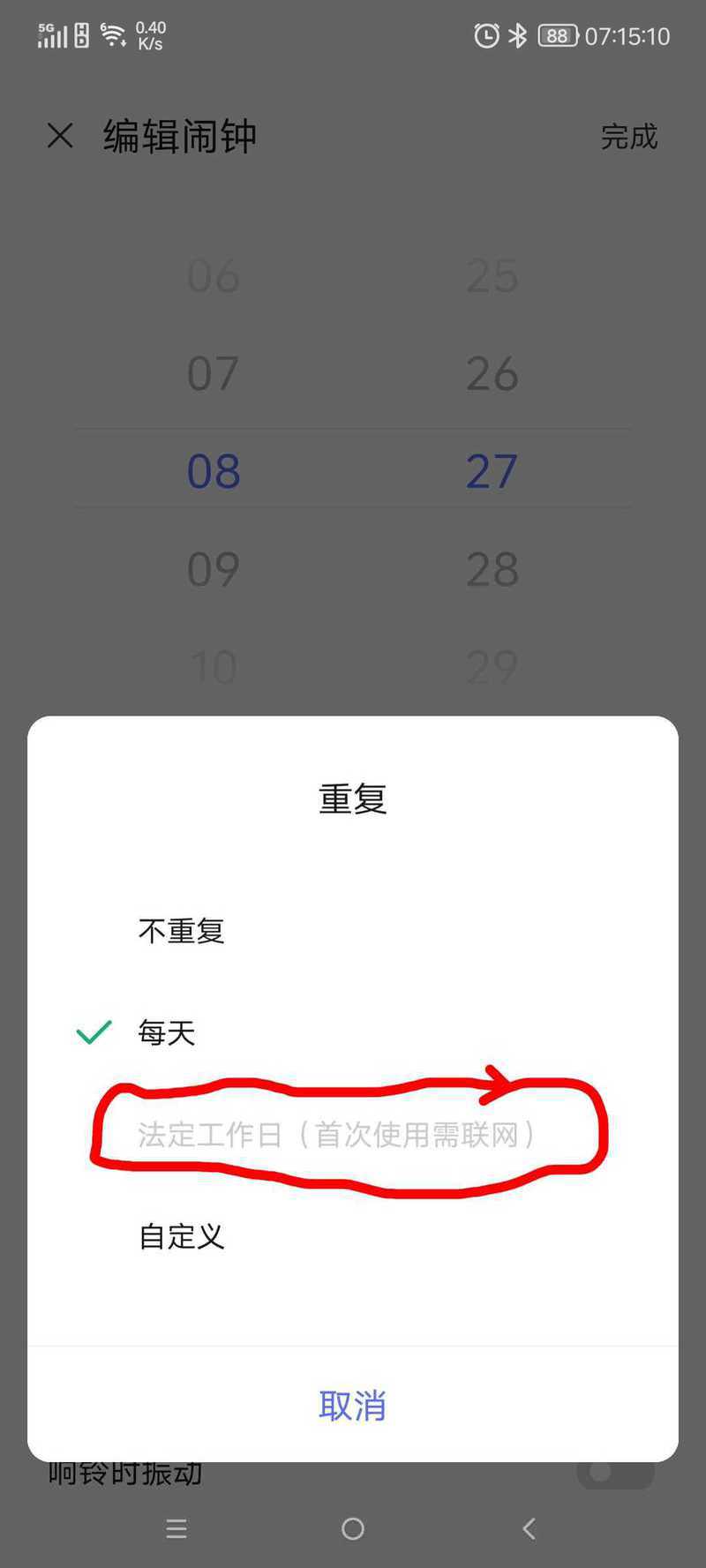Open the 自定义 repeat option
Screen dimensions: 706x1568
353,1236
